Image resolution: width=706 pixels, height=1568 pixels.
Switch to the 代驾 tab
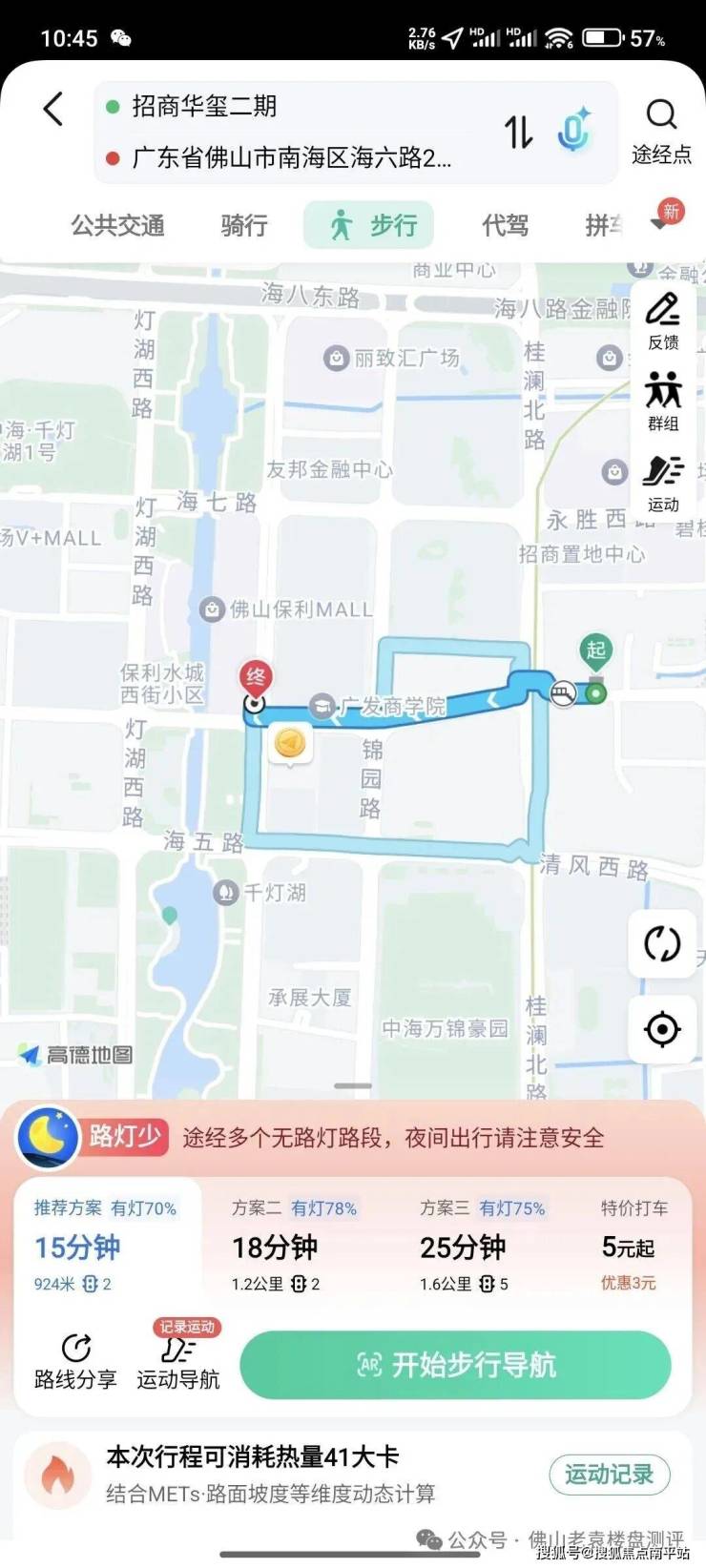click(x=505, y=225)
